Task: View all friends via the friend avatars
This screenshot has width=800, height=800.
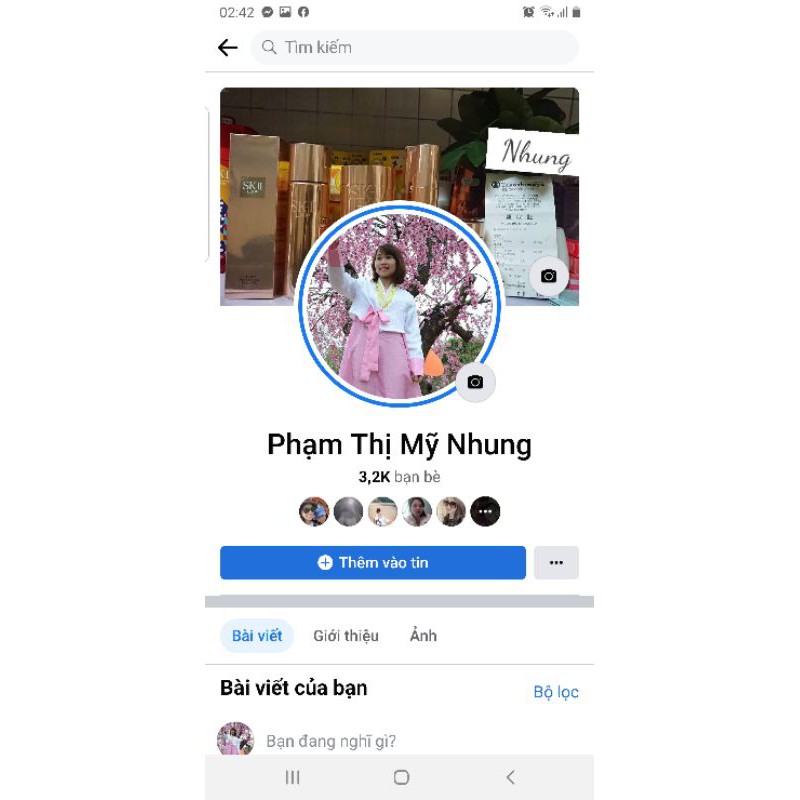Action: coord(485,511)
